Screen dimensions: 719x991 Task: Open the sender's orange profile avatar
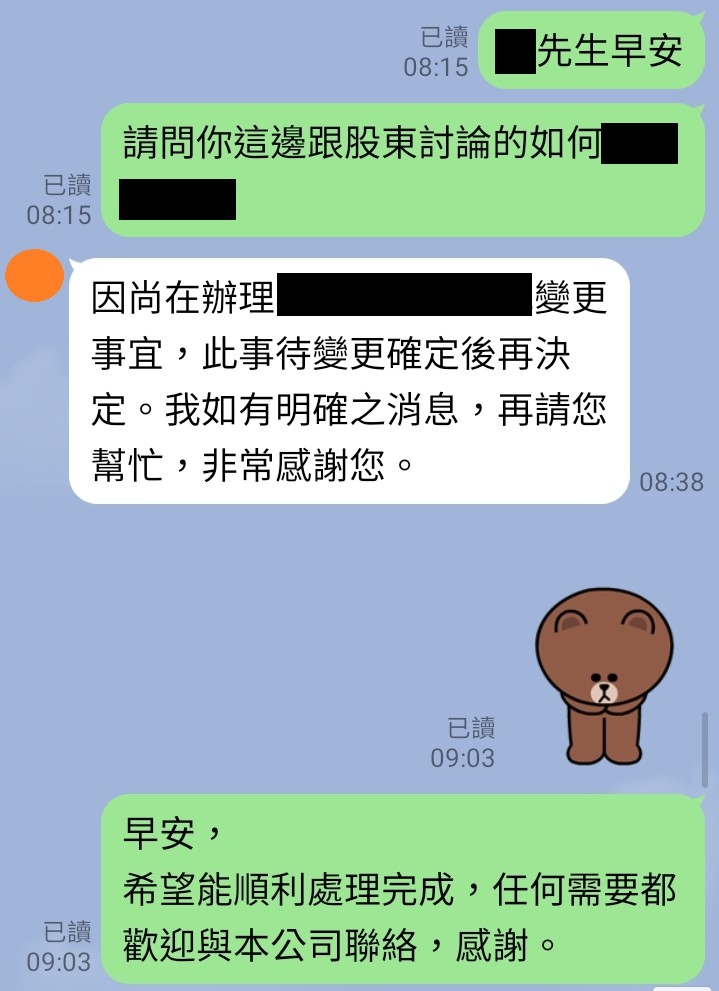(x=35, y=275)
